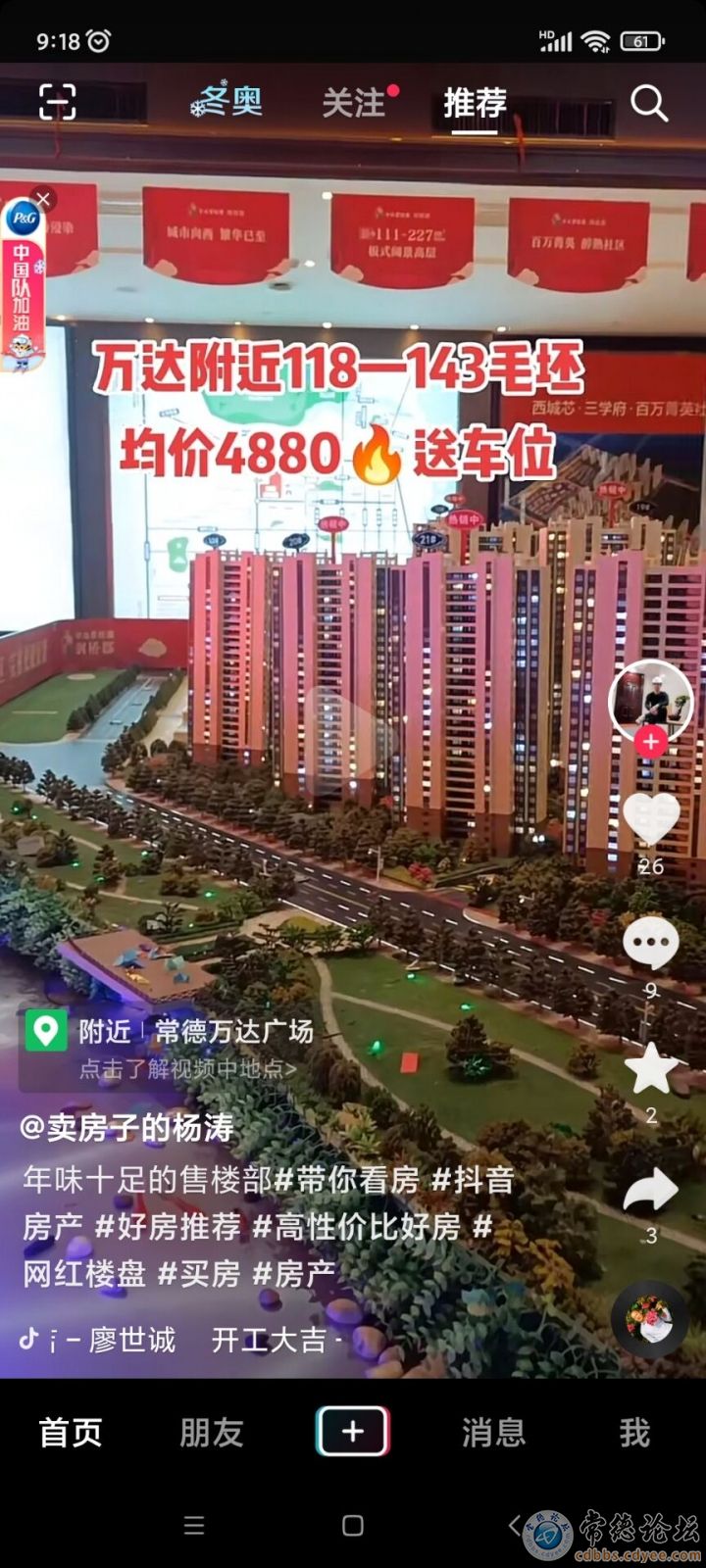Create a new video with plus button

352,1432
